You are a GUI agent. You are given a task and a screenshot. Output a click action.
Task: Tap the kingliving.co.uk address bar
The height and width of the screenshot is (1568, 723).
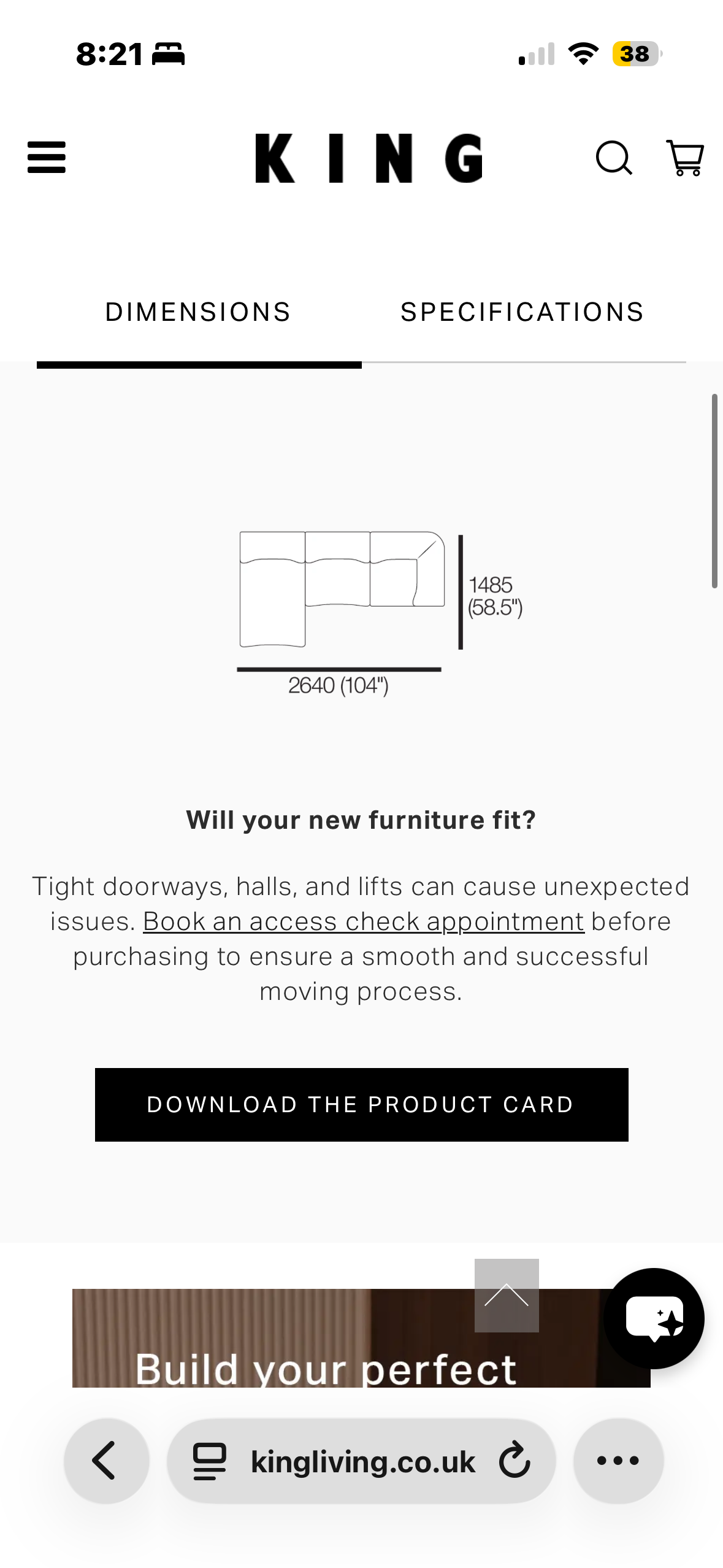click(363, 1462)
